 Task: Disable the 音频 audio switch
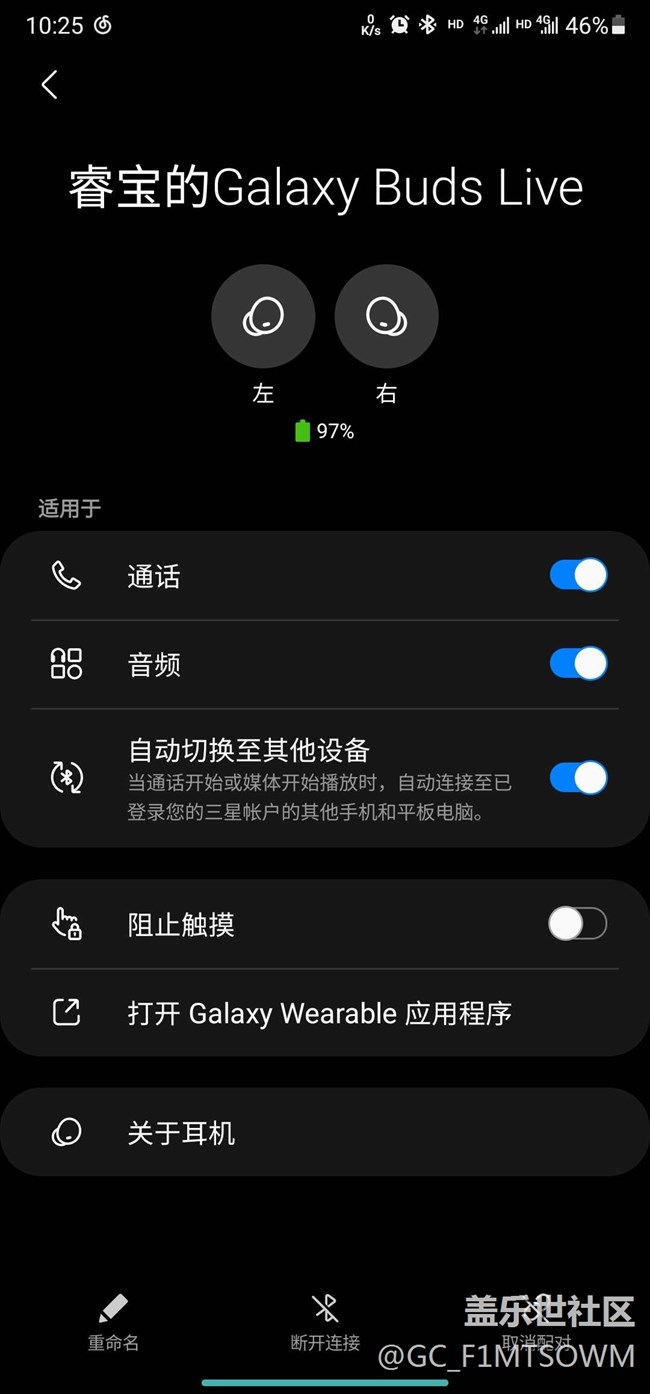(578, 663)
